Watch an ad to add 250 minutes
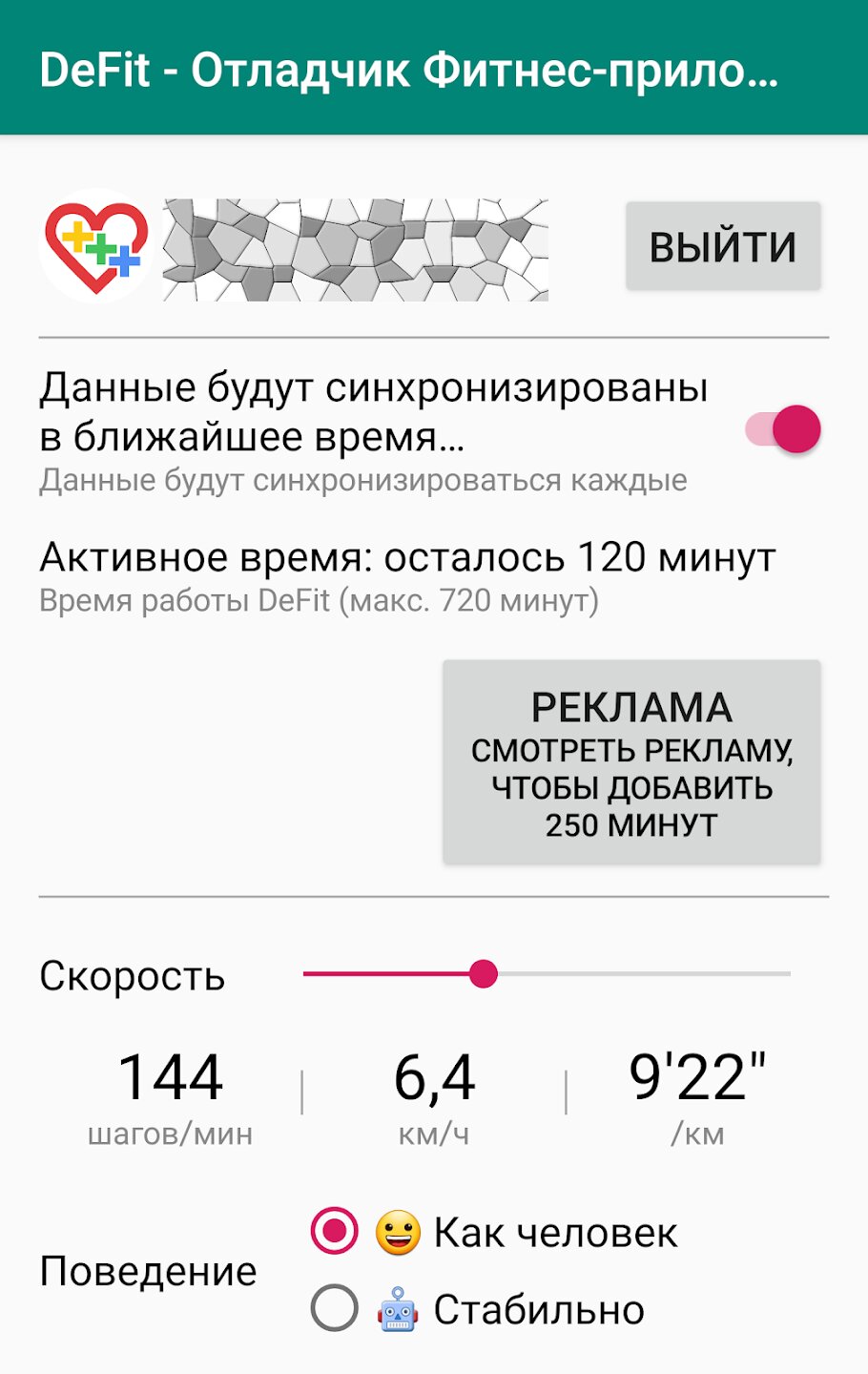This screenshot has width=868, height=1374. (631, 763)
